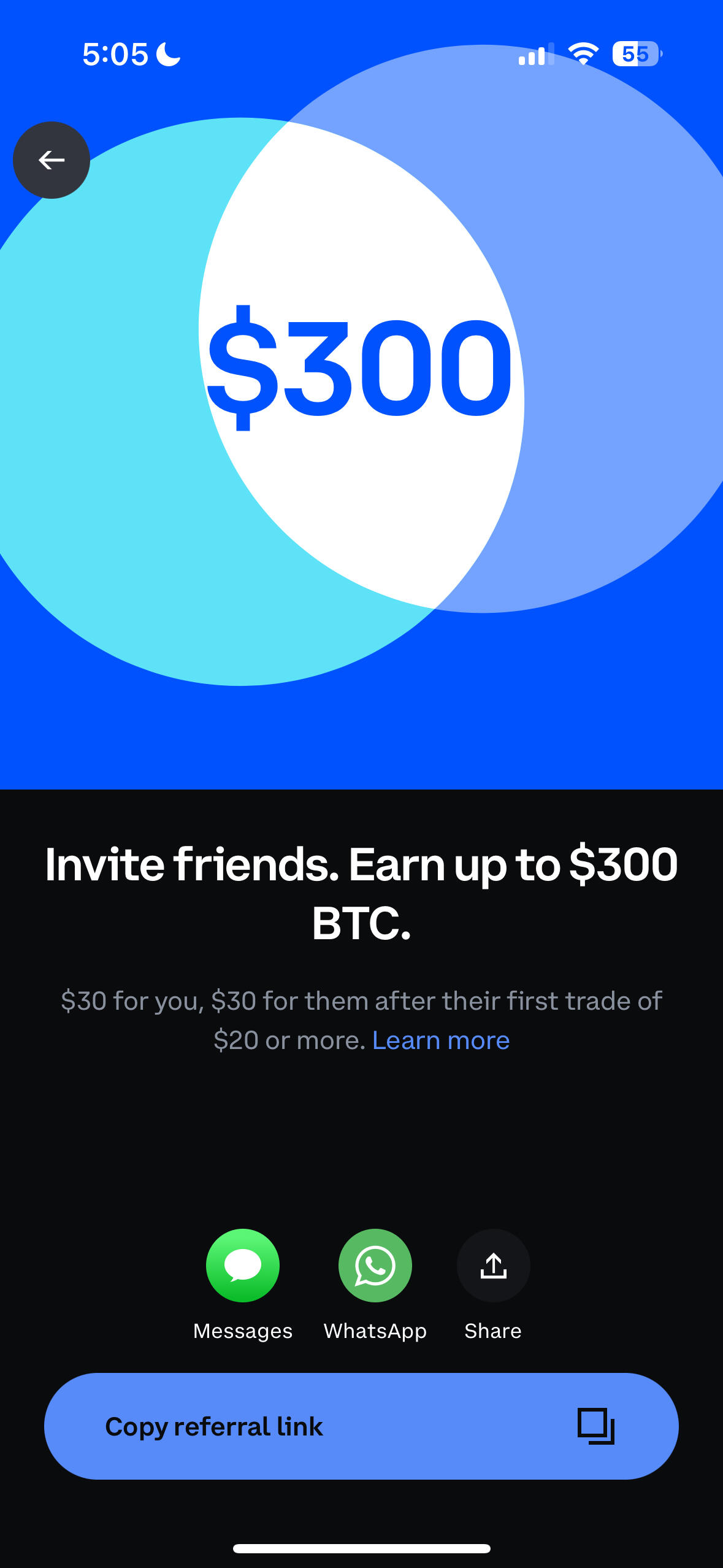
Task: Share referral via Messages
Action: 243,1265
